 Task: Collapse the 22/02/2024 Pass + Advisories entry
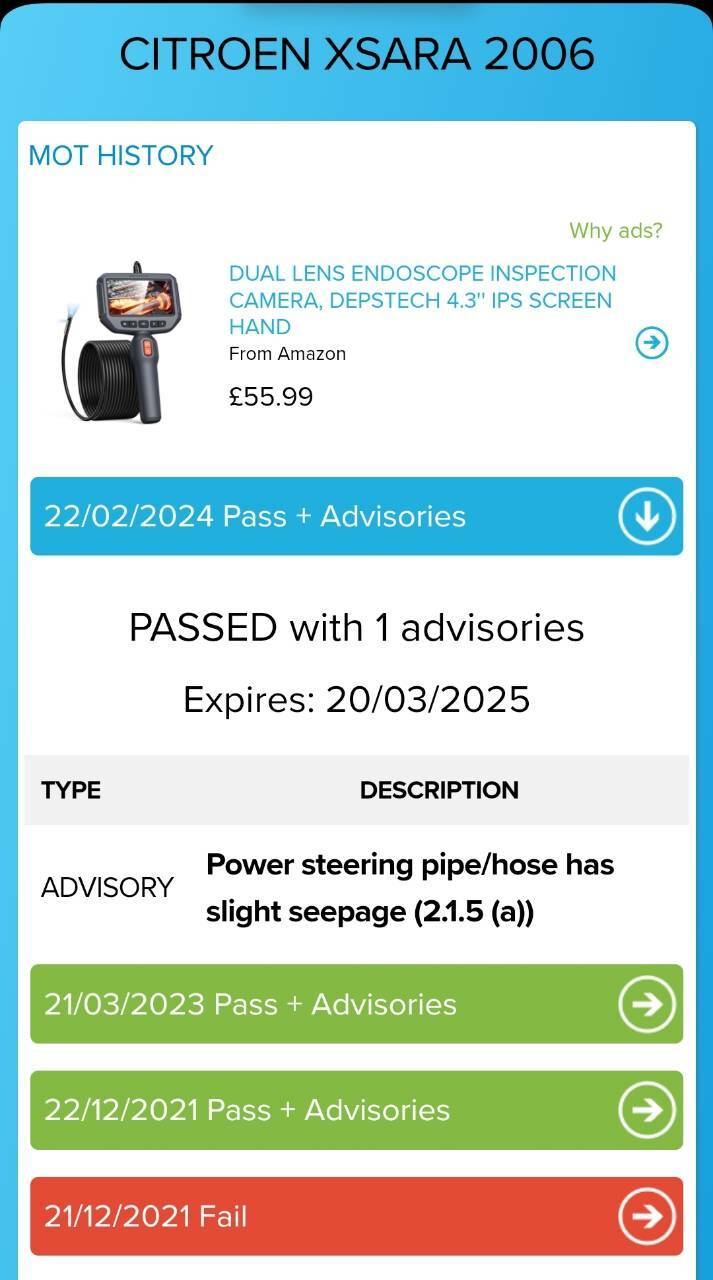tap(356, 516)
